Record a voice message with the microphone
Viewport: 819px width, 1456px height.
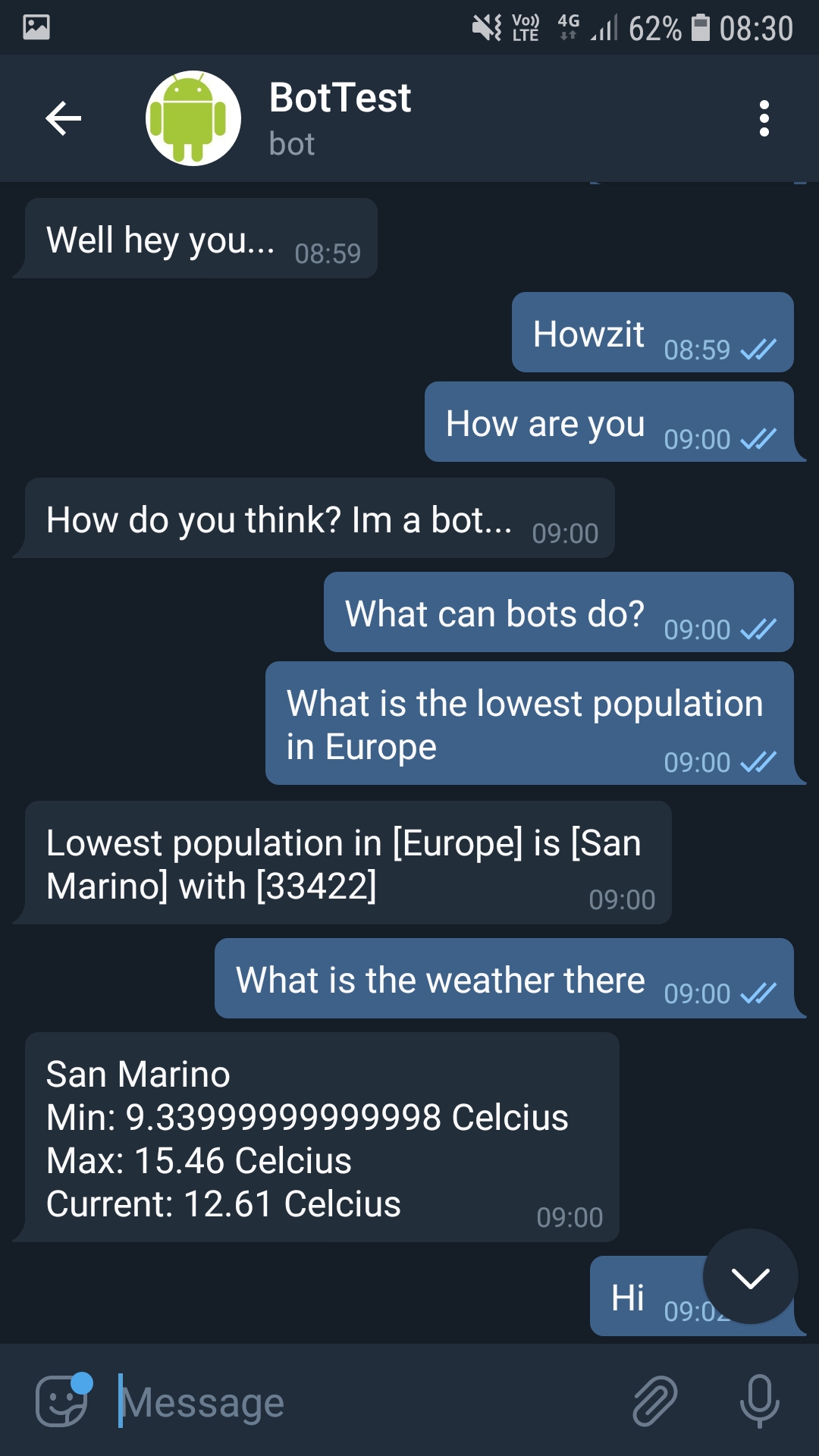[759, 1401]
